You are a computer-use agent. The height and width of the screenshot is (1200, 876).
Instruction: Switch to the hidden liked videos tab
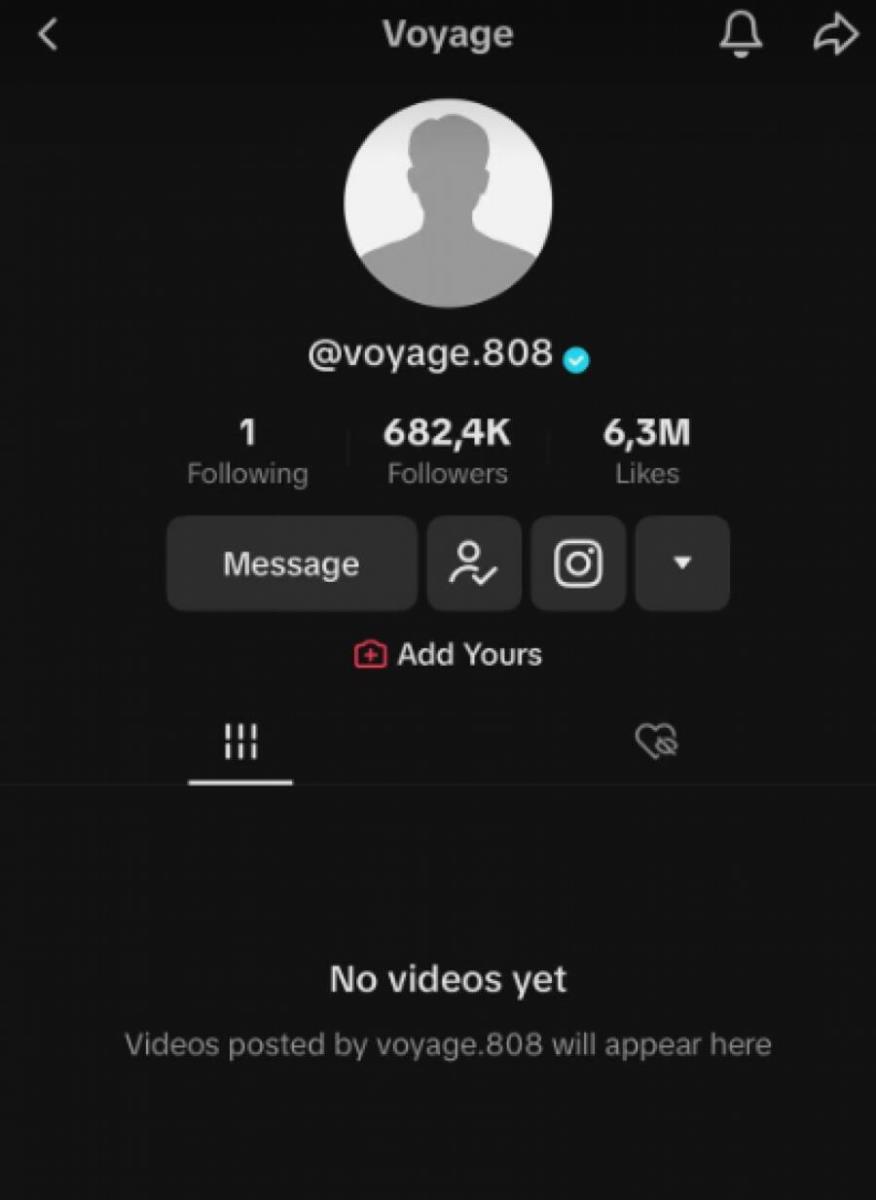[657, 742]
